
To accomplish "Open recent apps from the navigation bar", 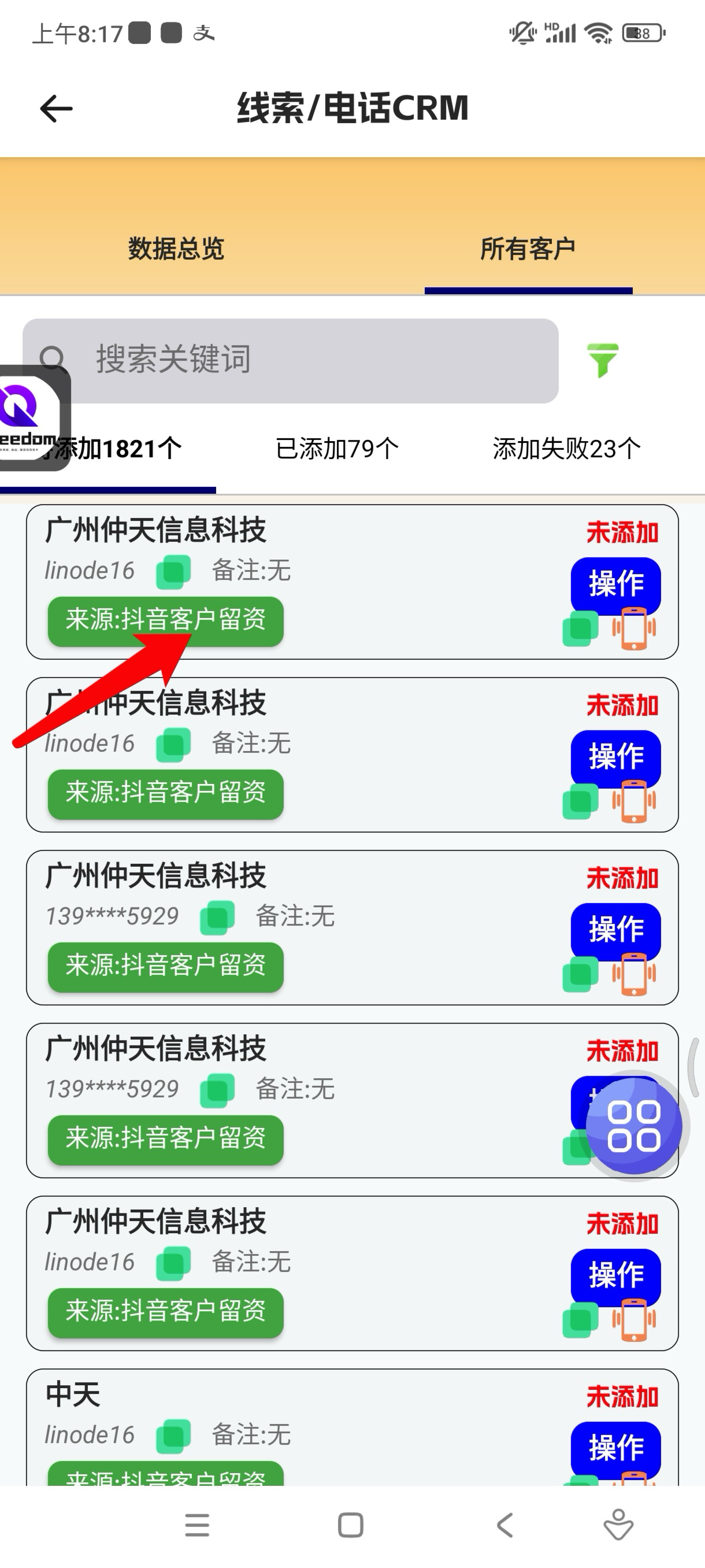I will coord(197,1525).
